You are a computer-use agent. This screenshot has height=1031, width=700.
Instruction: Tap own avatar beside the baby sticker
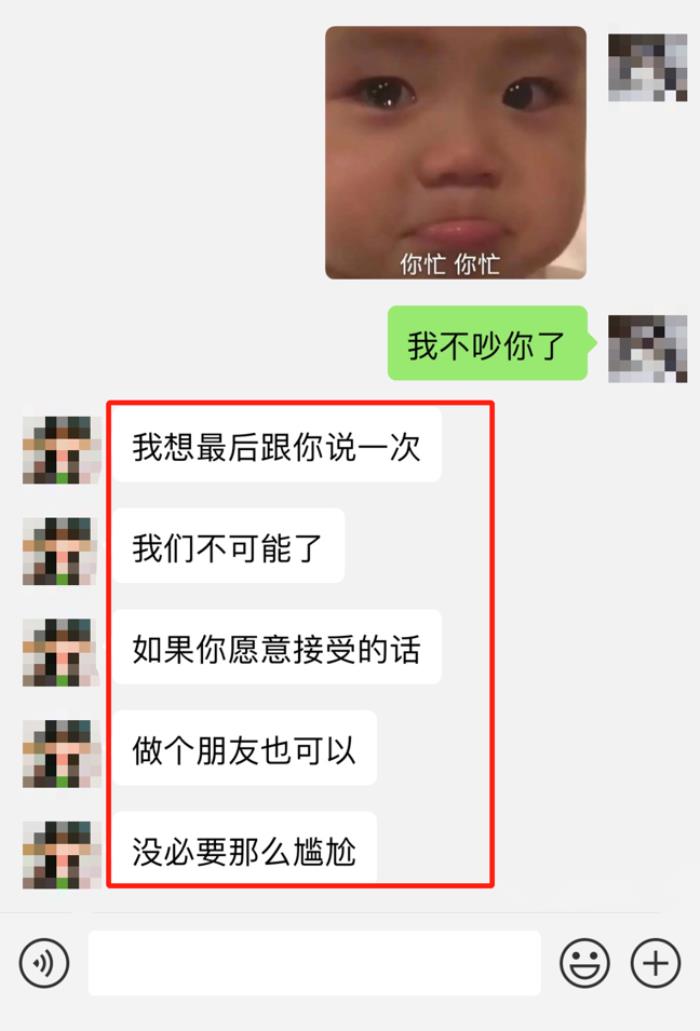pos(647,68)
